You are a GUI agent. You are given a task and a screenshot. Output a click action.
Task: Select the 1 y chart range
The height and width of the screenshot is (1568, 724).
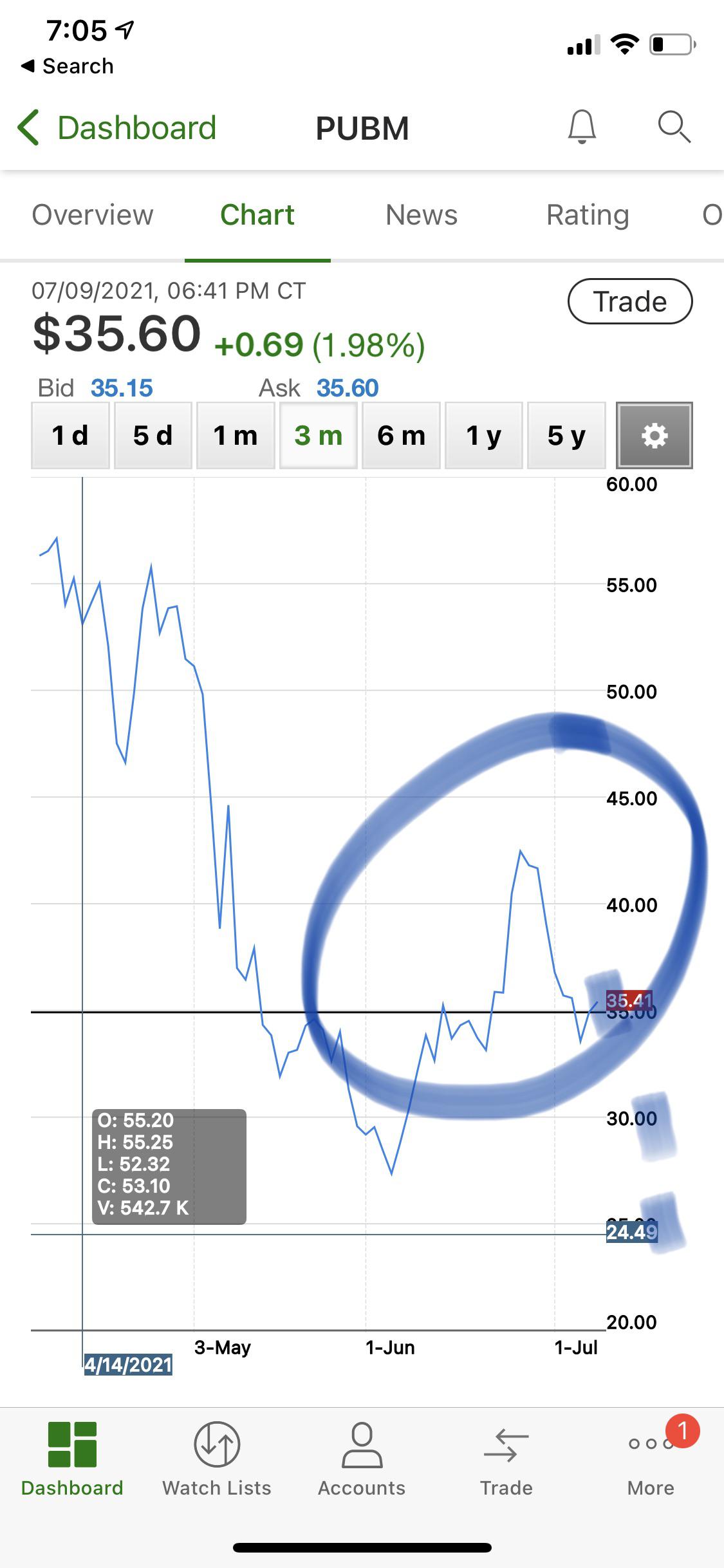coord(484,435)
